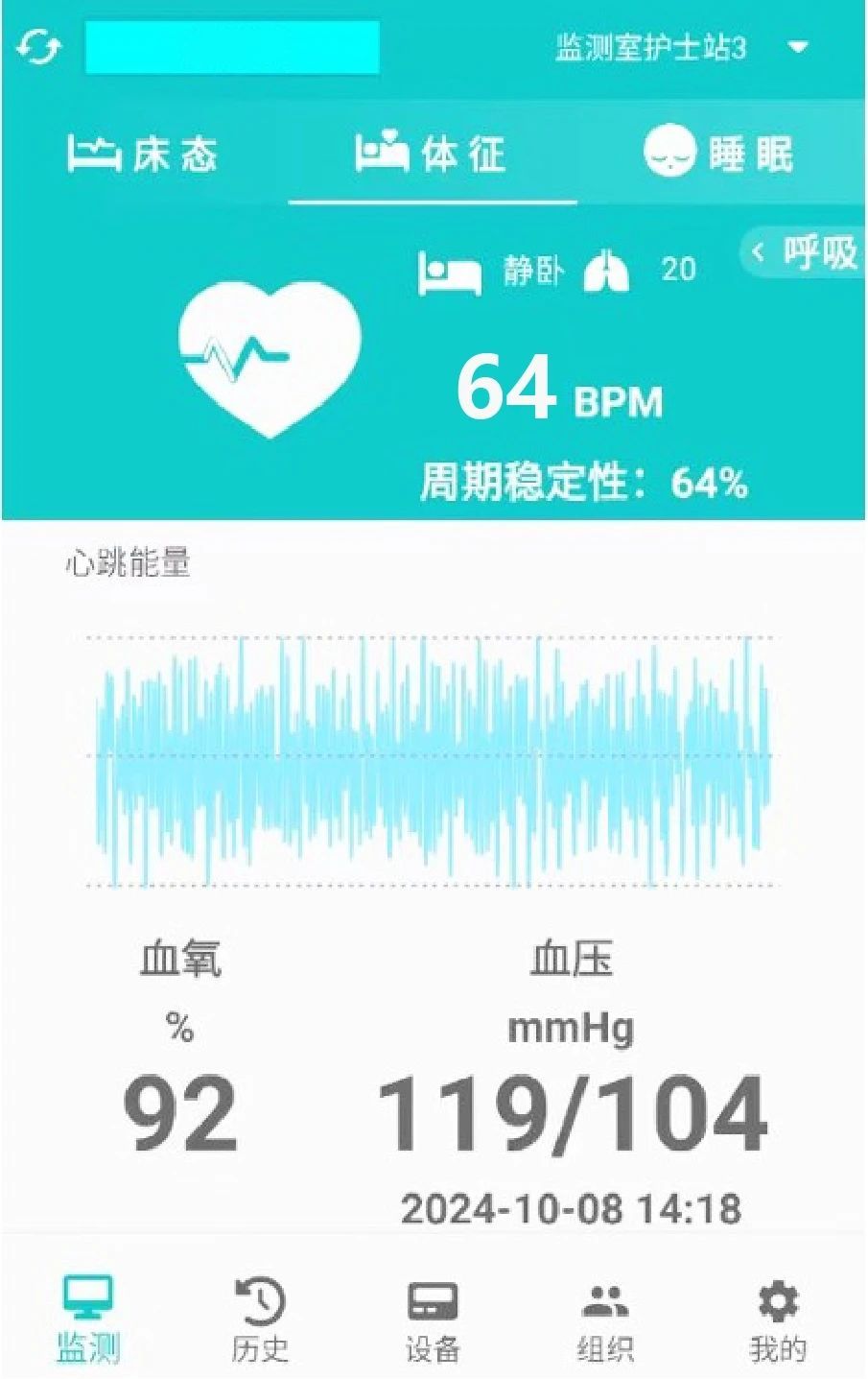Open the 监测室护士站3 dropdown

(681, 47)
